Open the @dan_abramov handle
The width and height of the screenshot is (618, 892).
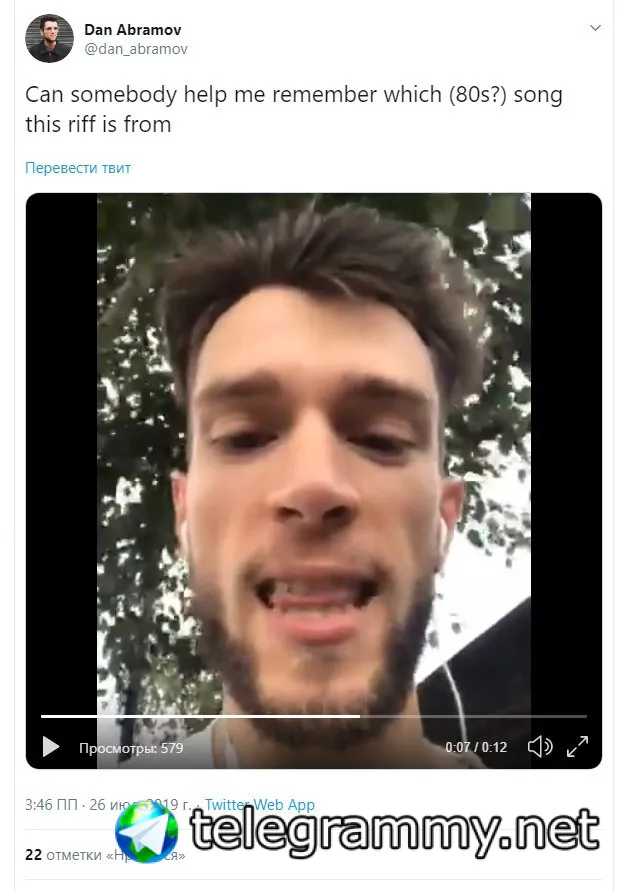click(x=136, y=49)
